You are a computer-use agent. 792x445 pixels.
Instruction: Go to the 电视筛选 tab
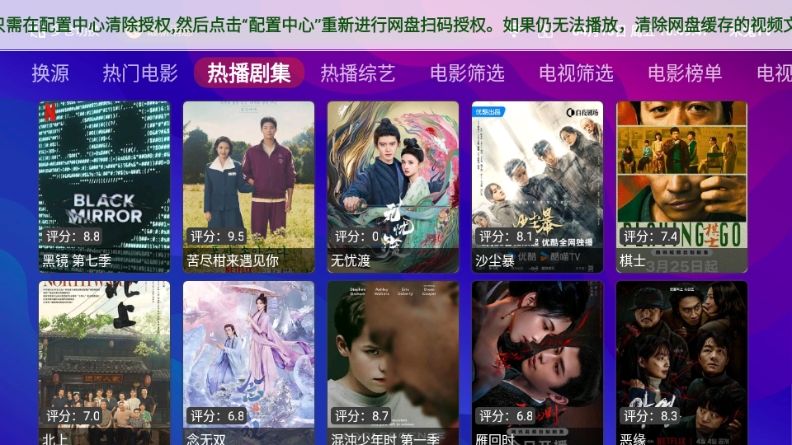576,73
